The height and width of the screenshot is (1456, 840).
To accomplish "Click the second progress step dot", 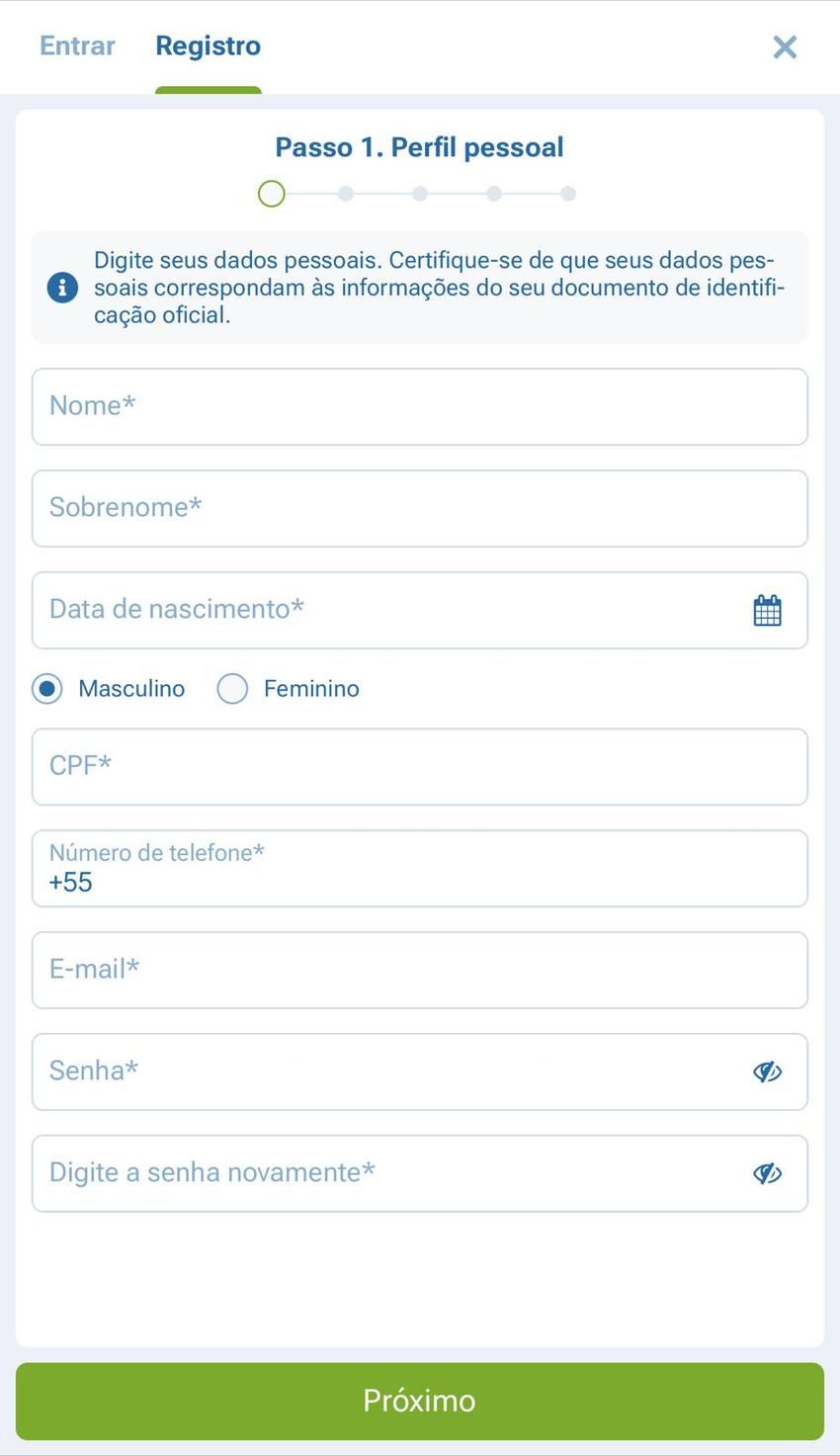I will (345, 194).
